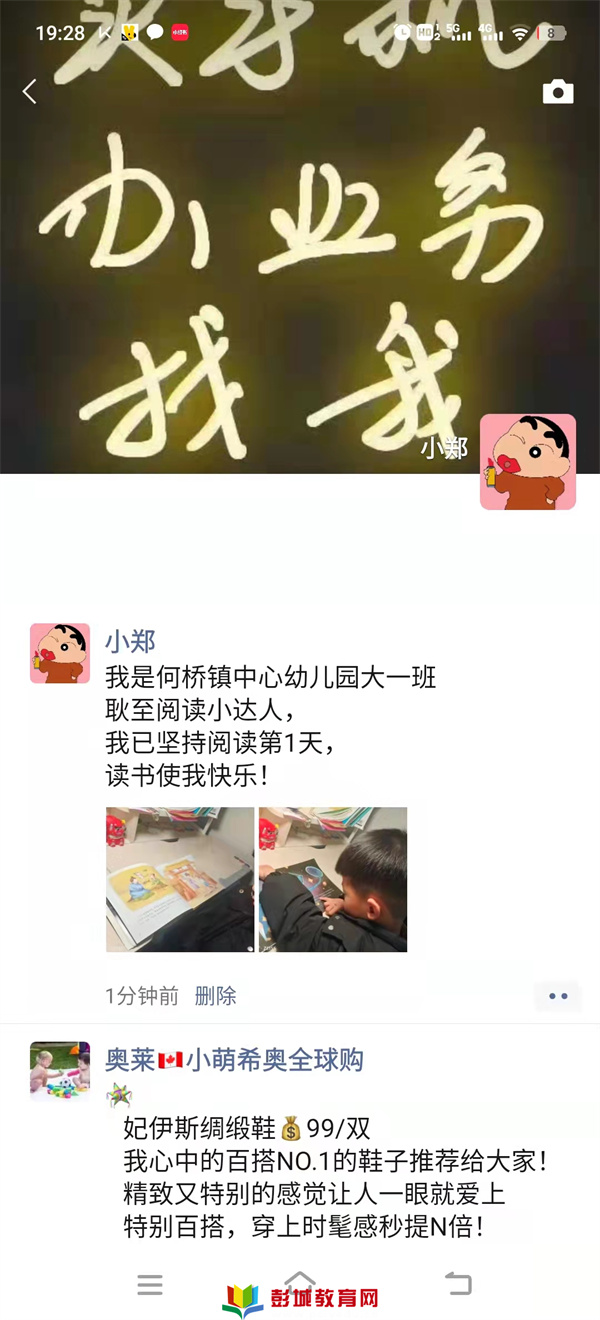This screenshot has height=1320, width=600.
Task: View the photo of the boy reading
Action: click(x=333, y=879)
